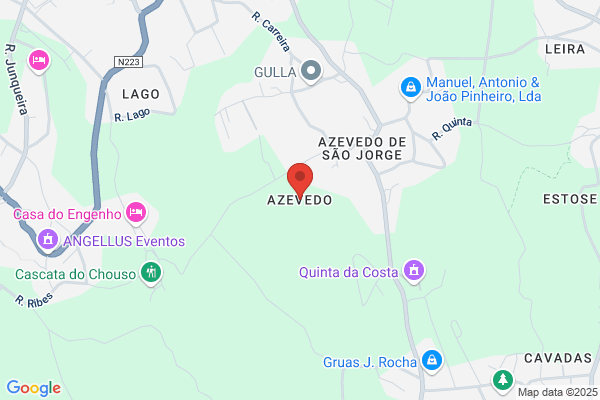The image size is (600, 400).
Task: Select Manuel, Antonio & João Pinheiro shop pin
Action: [x=411, y=89]
